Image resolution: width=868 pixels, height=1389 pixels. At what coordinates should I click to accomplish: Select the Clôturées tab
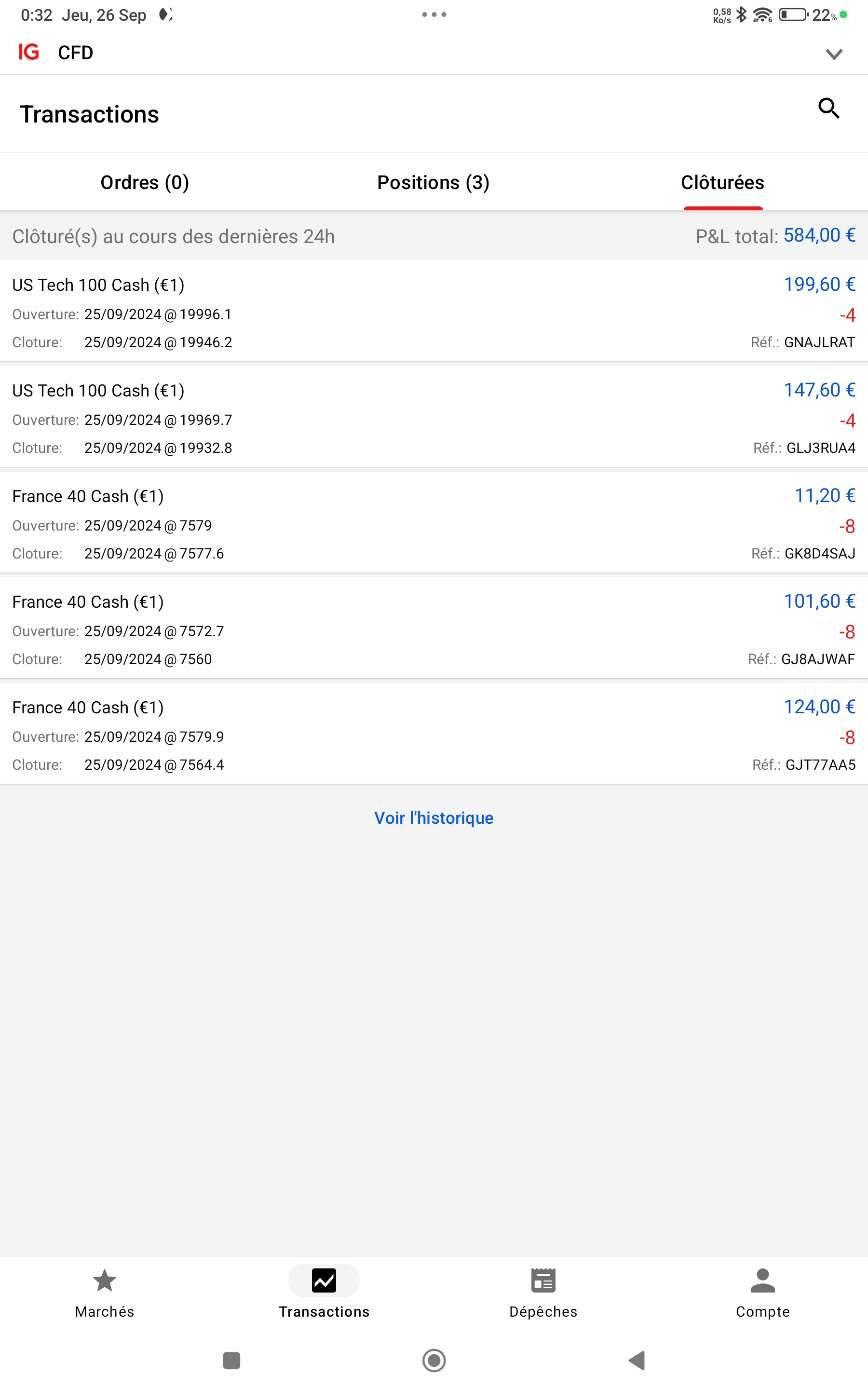tap(722, 182)
